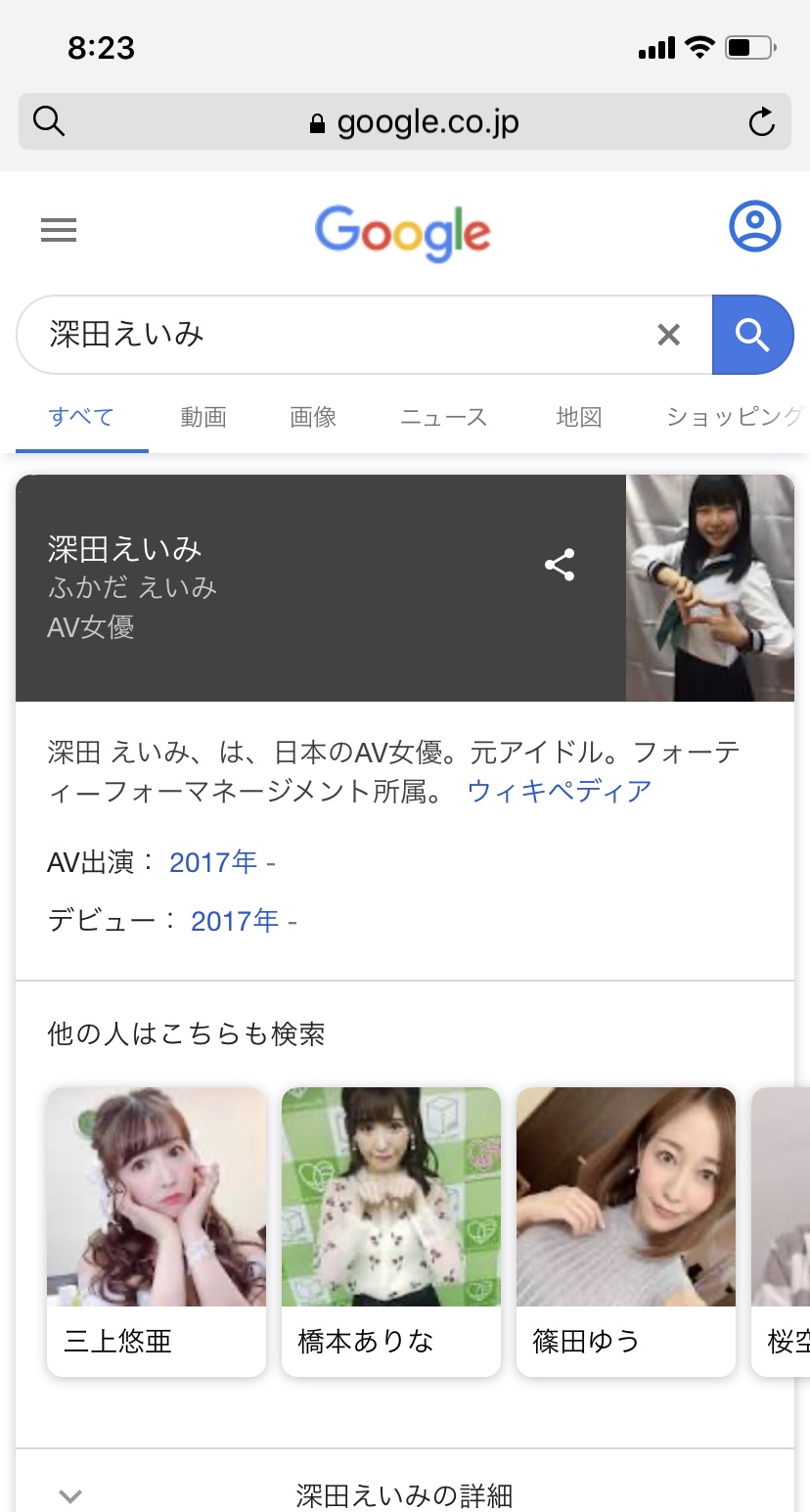Open the Google account profile icon

[754, 227]
